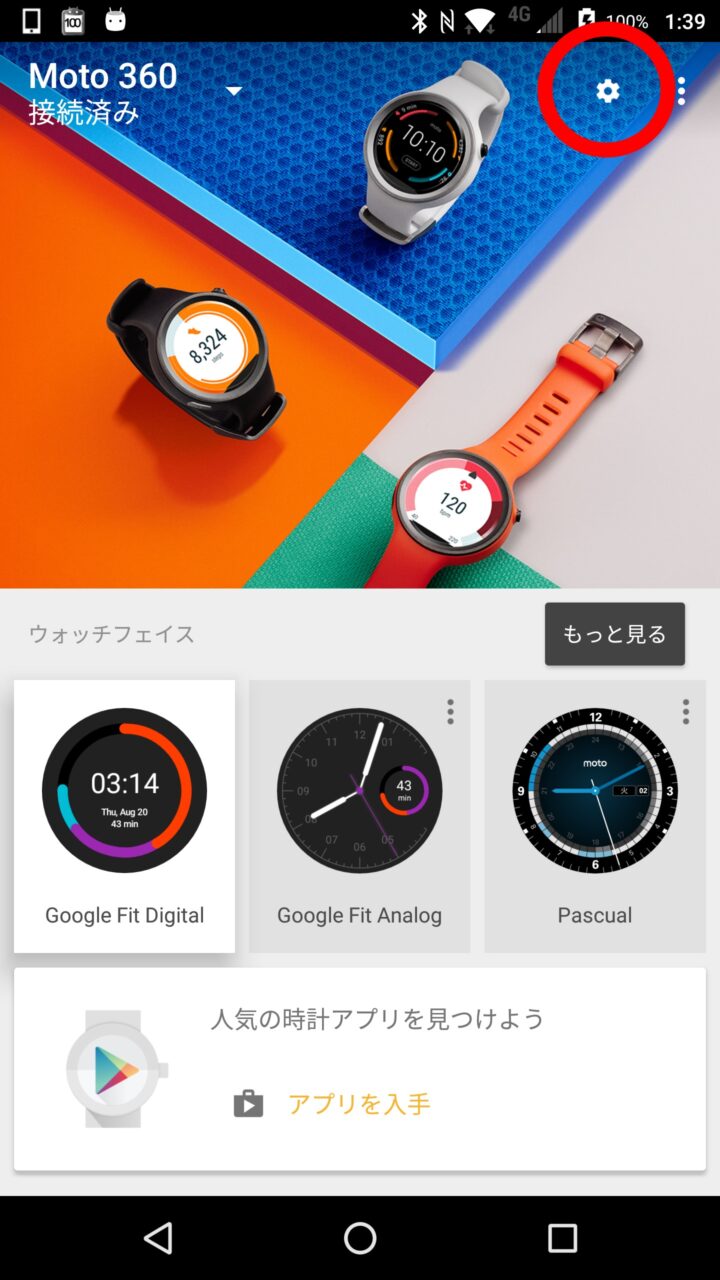The image size is (720, 1280).
Task: Go to the home screen
Action: [360, 1238]
